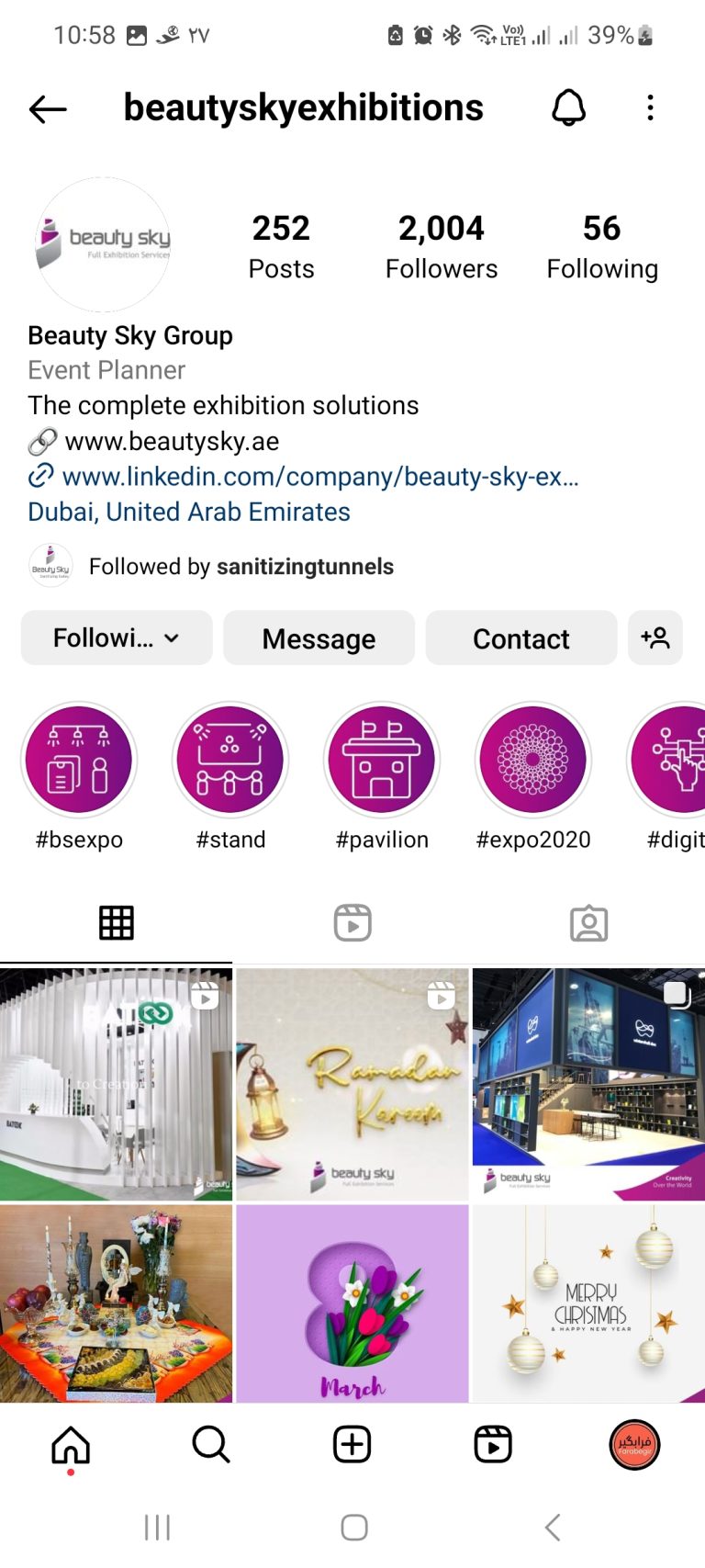
Task: Open the #bsexpo story highlight
Action: [79, 760]
